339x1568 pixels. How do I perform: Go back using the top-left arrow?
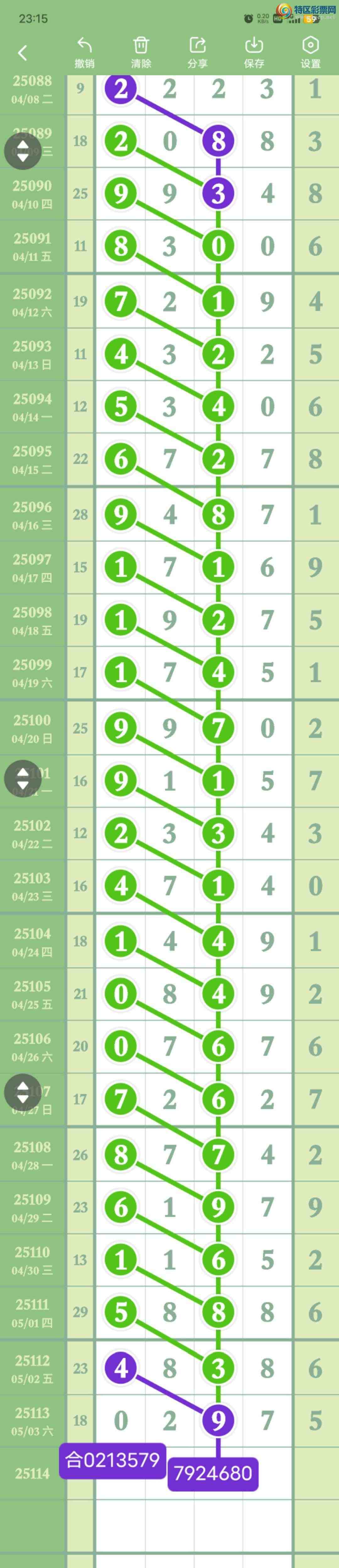[x=23, y=53]
